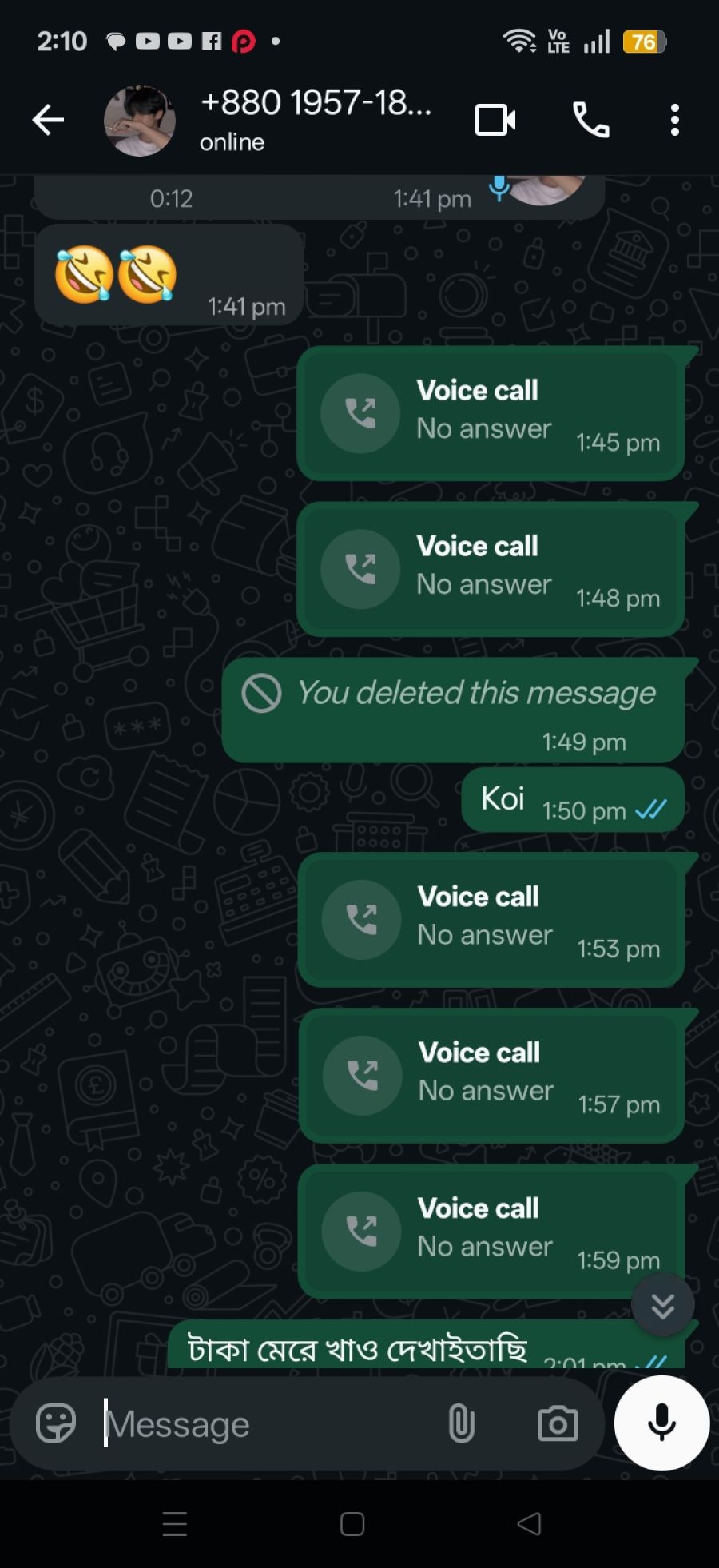Call back from the 1:48 pm voice call
Viewport: 719px width, 1568px height.
[x=360, y=569]
